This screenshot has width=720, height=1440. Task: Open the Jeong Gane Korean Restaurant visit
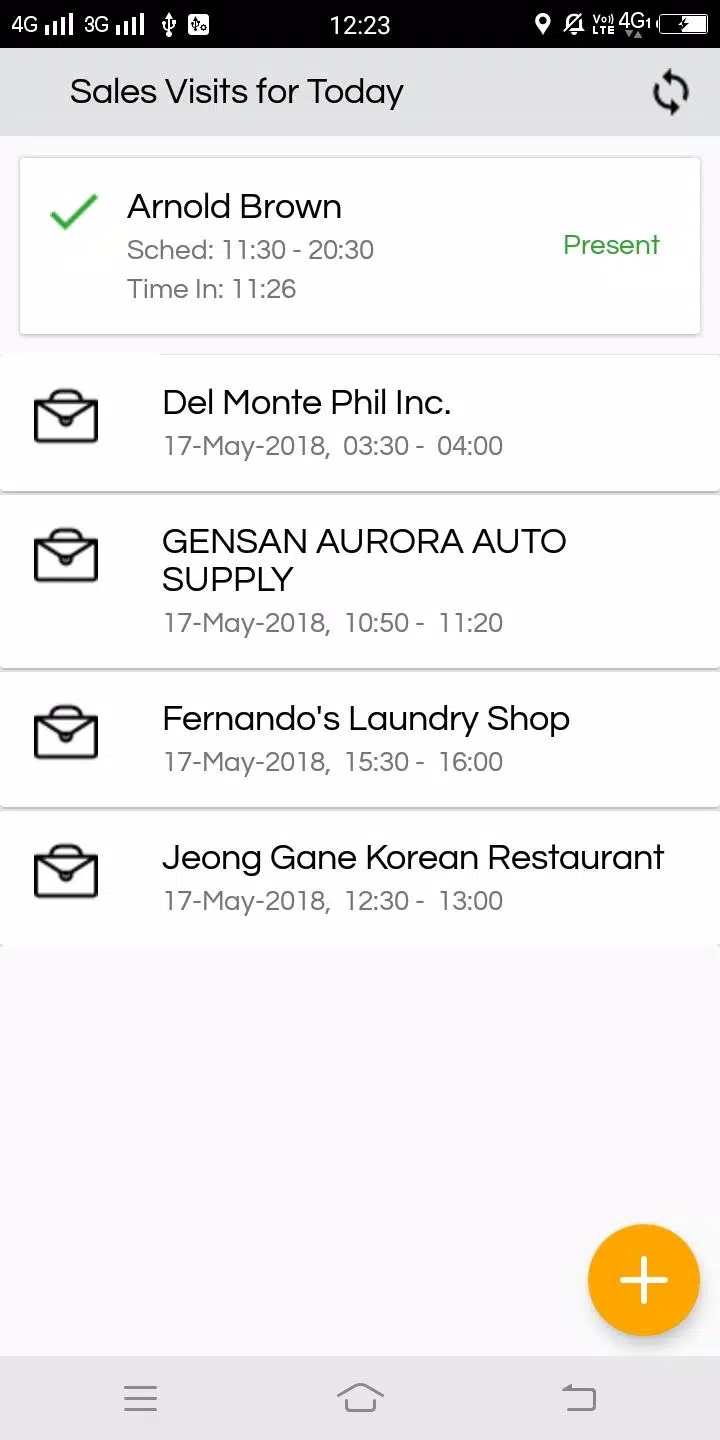click(360, 878)
